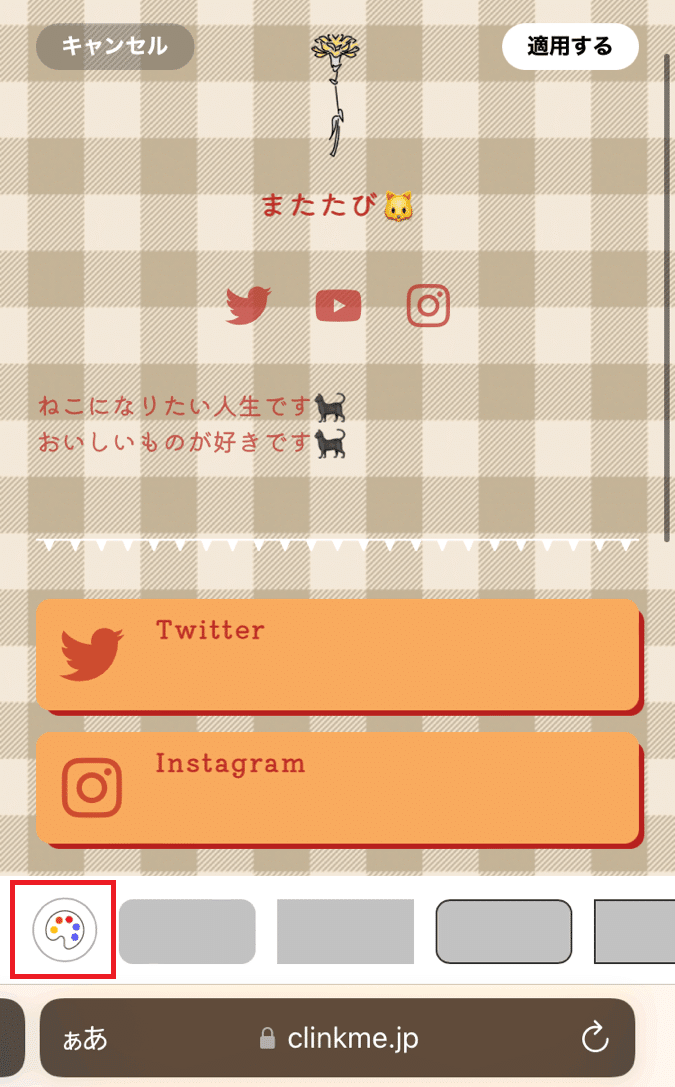Open the Instagram link card
Screen dimensions: 675x1087
coord(340,790)
